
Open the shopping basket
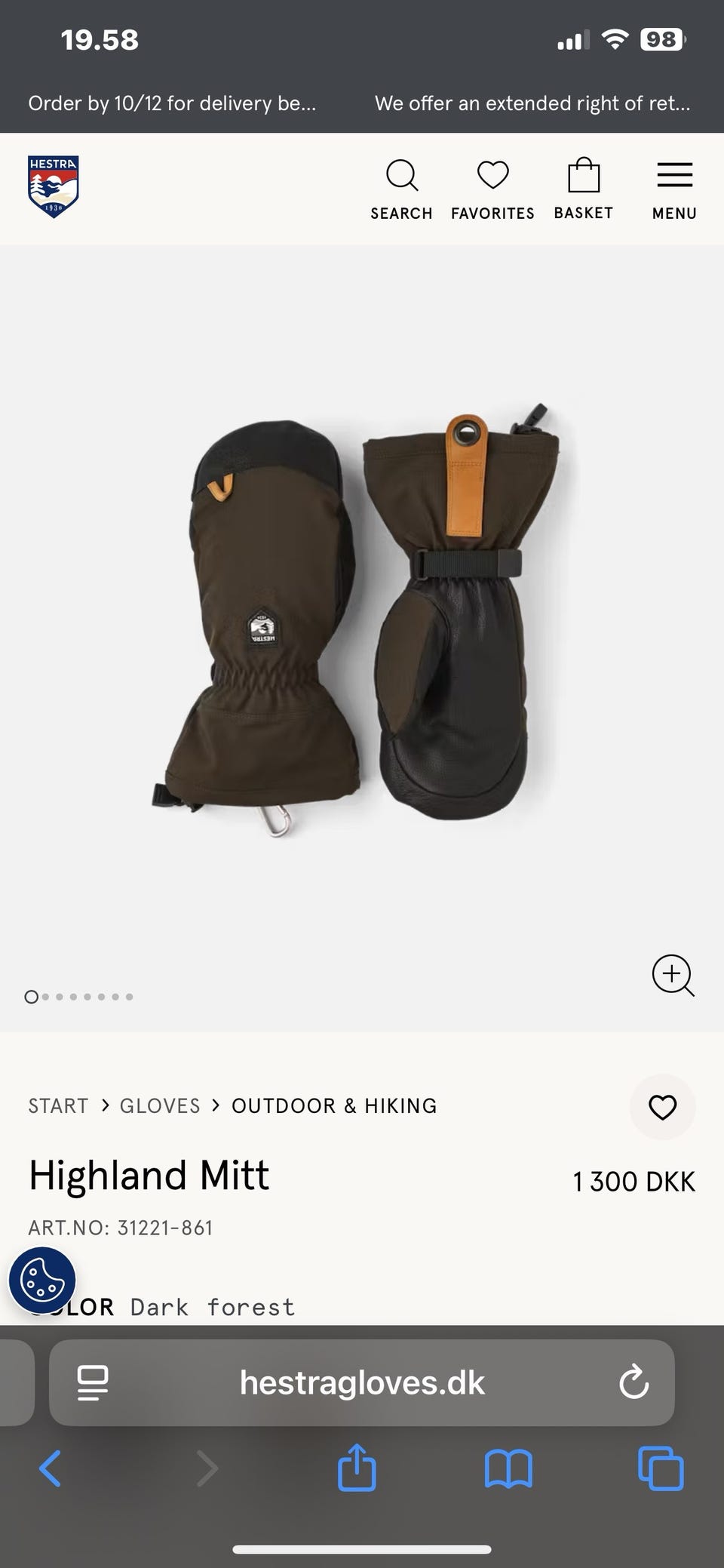coord(583,189)
